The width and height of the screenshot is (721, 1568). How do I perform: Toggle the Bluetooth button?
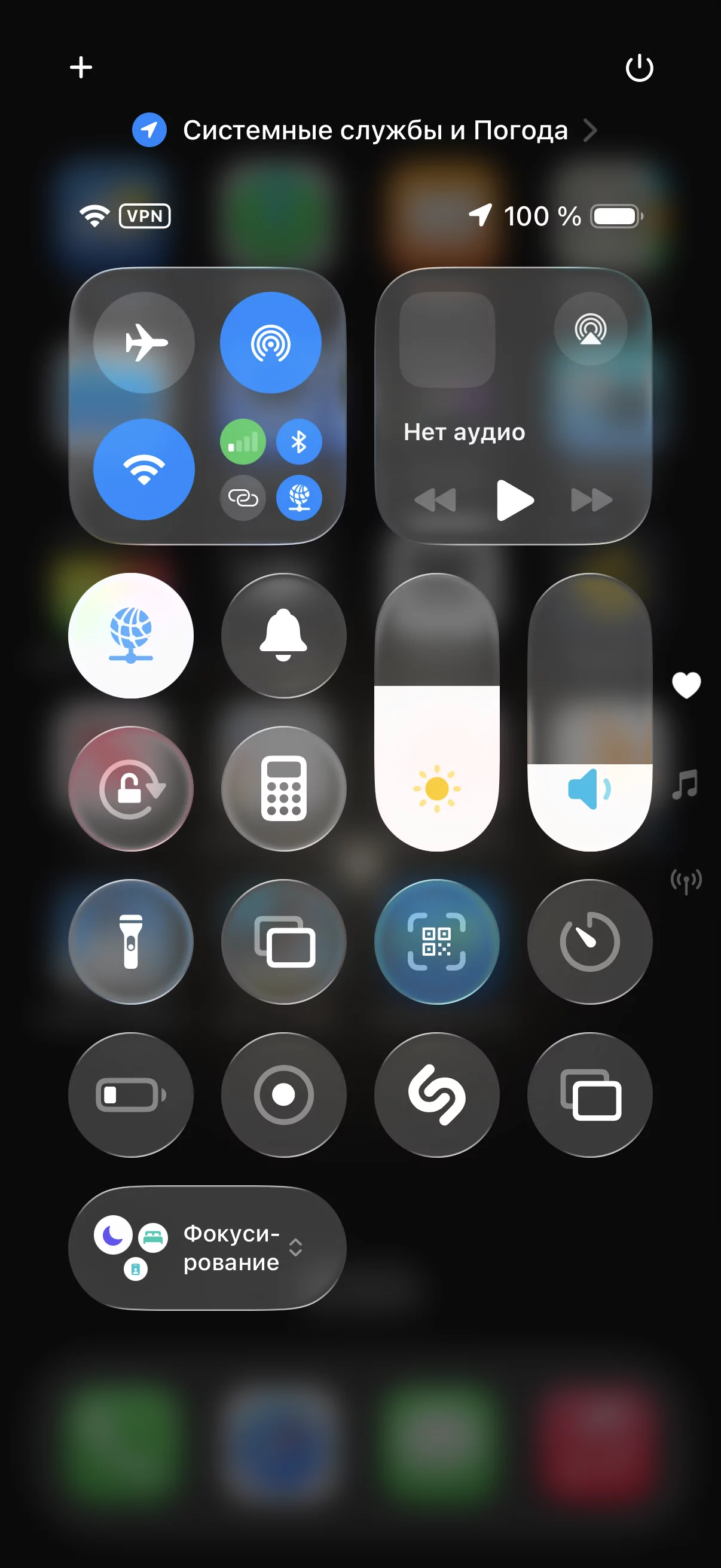[299, 442]
